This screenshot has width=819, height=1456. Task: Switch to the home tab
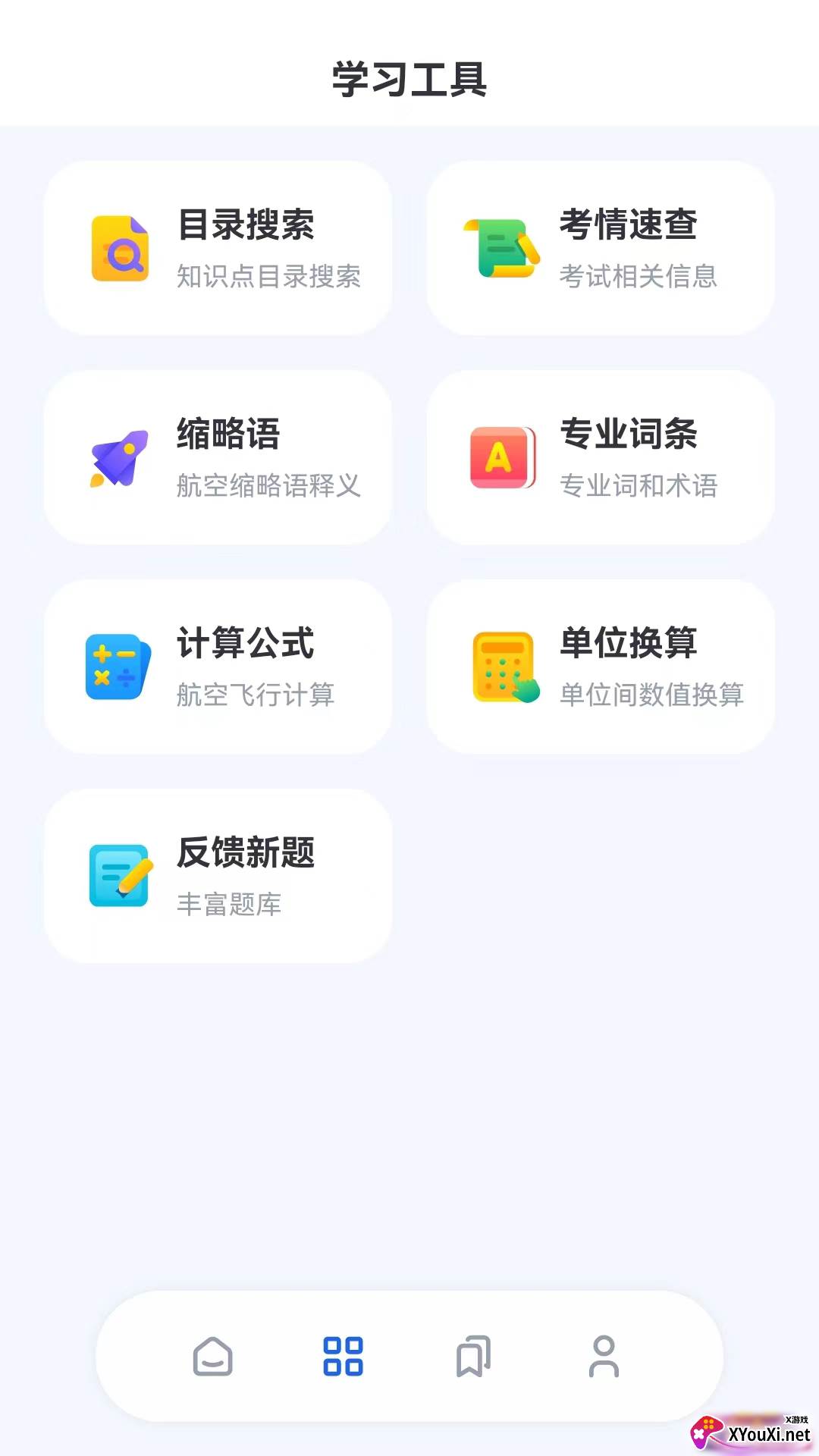213,1356
